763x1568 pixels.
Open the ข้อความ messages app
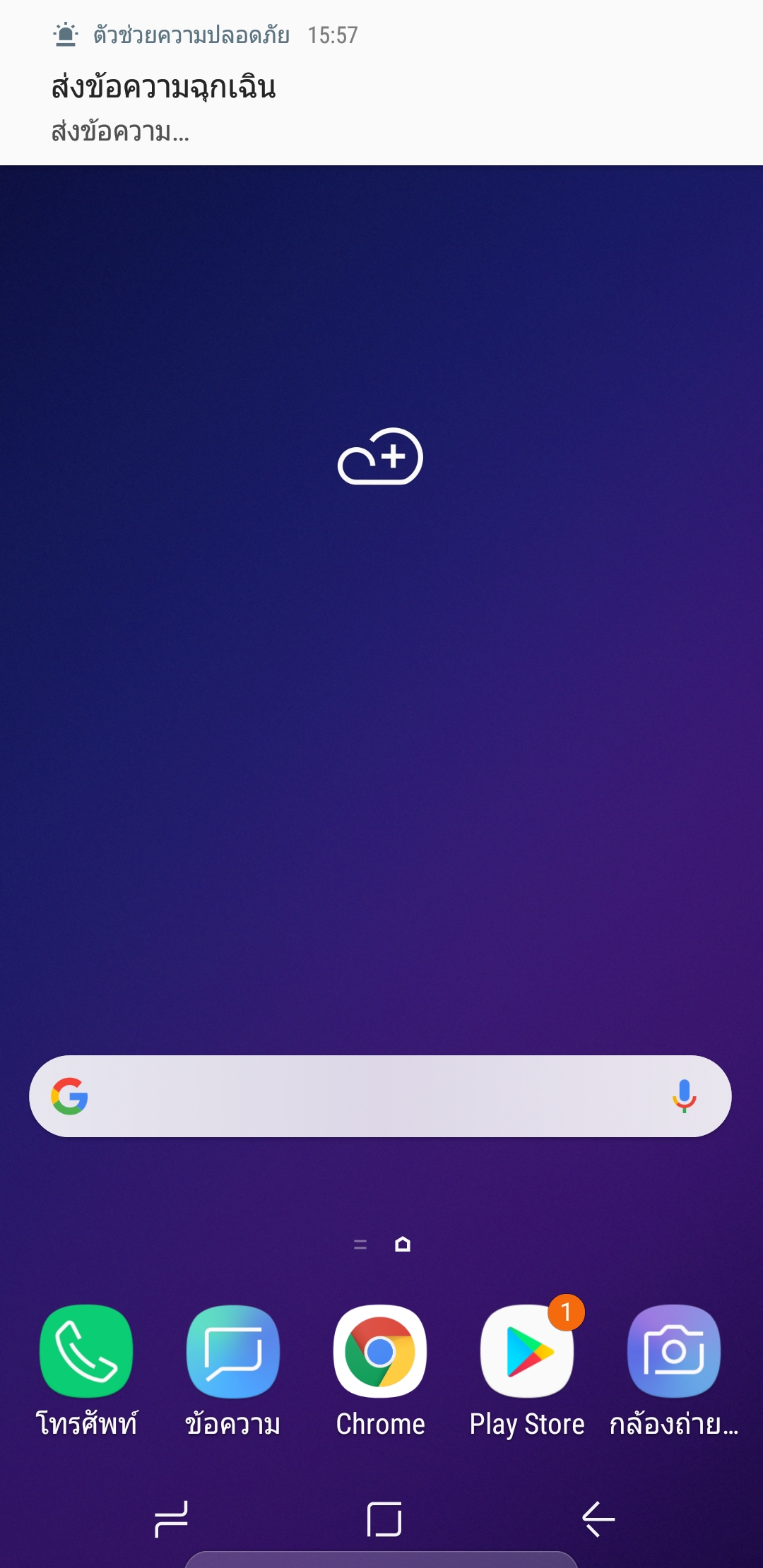point(233,1352)
